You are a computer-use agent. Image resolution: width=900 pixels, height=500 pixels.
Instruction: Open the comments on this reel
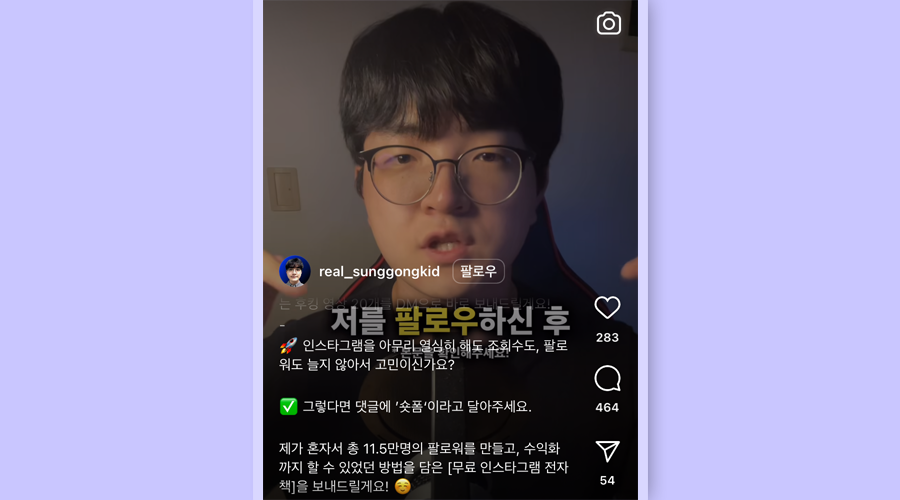click(607, 379)
